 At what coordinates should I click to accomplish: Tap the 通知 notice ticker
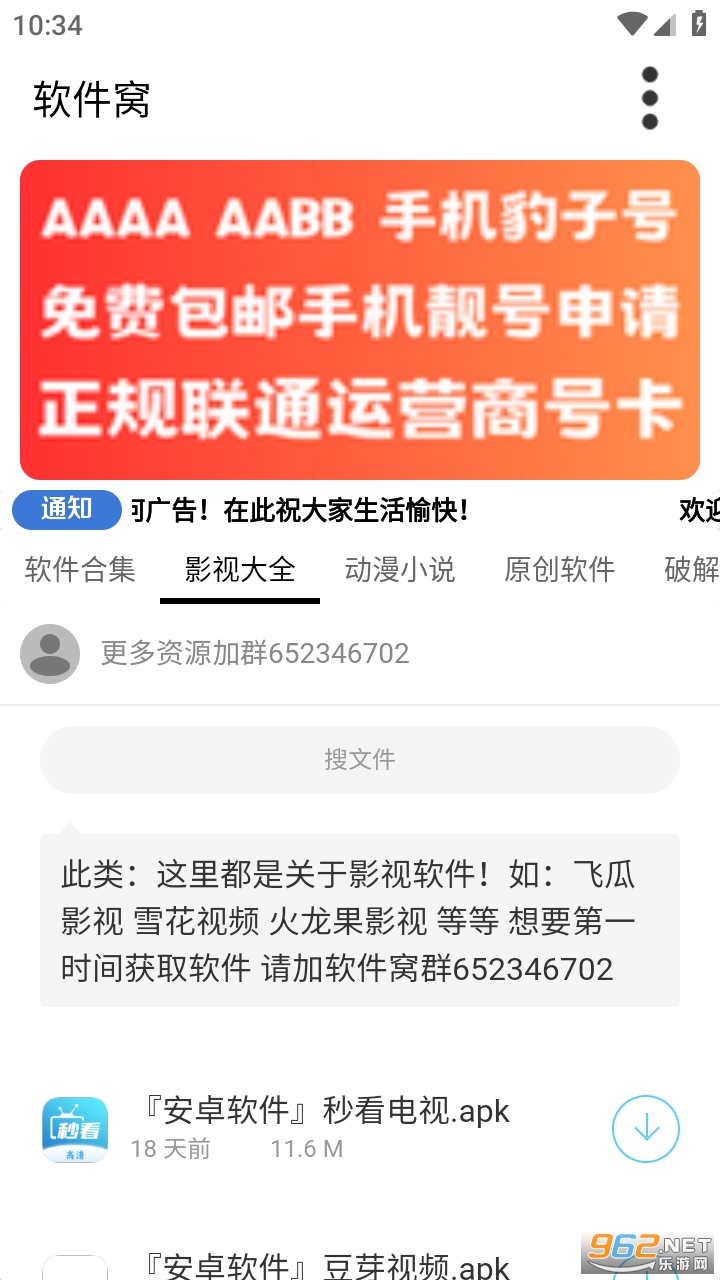pyautogui.click(x=67, y=510)
